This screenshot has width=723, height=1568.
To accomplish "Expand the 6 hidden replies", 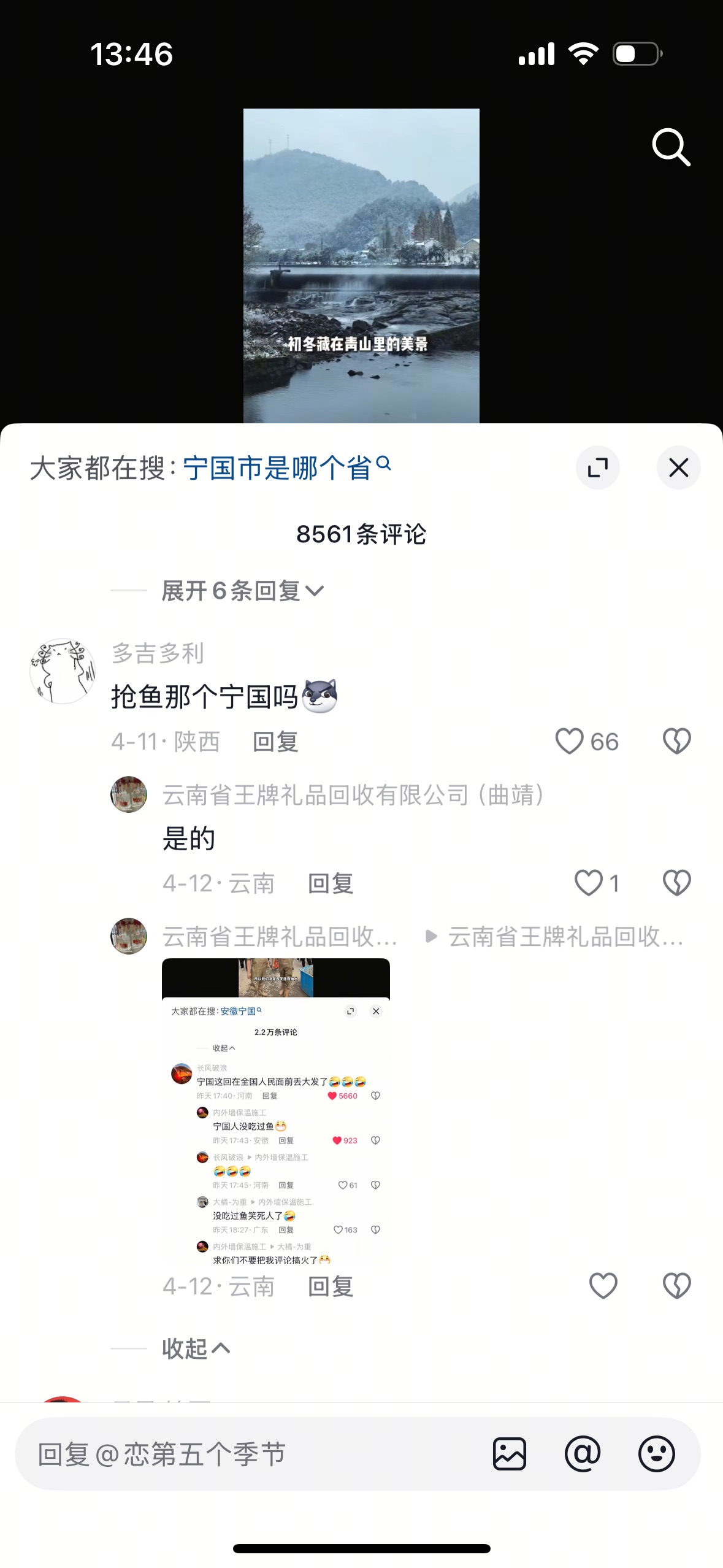I will [x=242, y=591].
